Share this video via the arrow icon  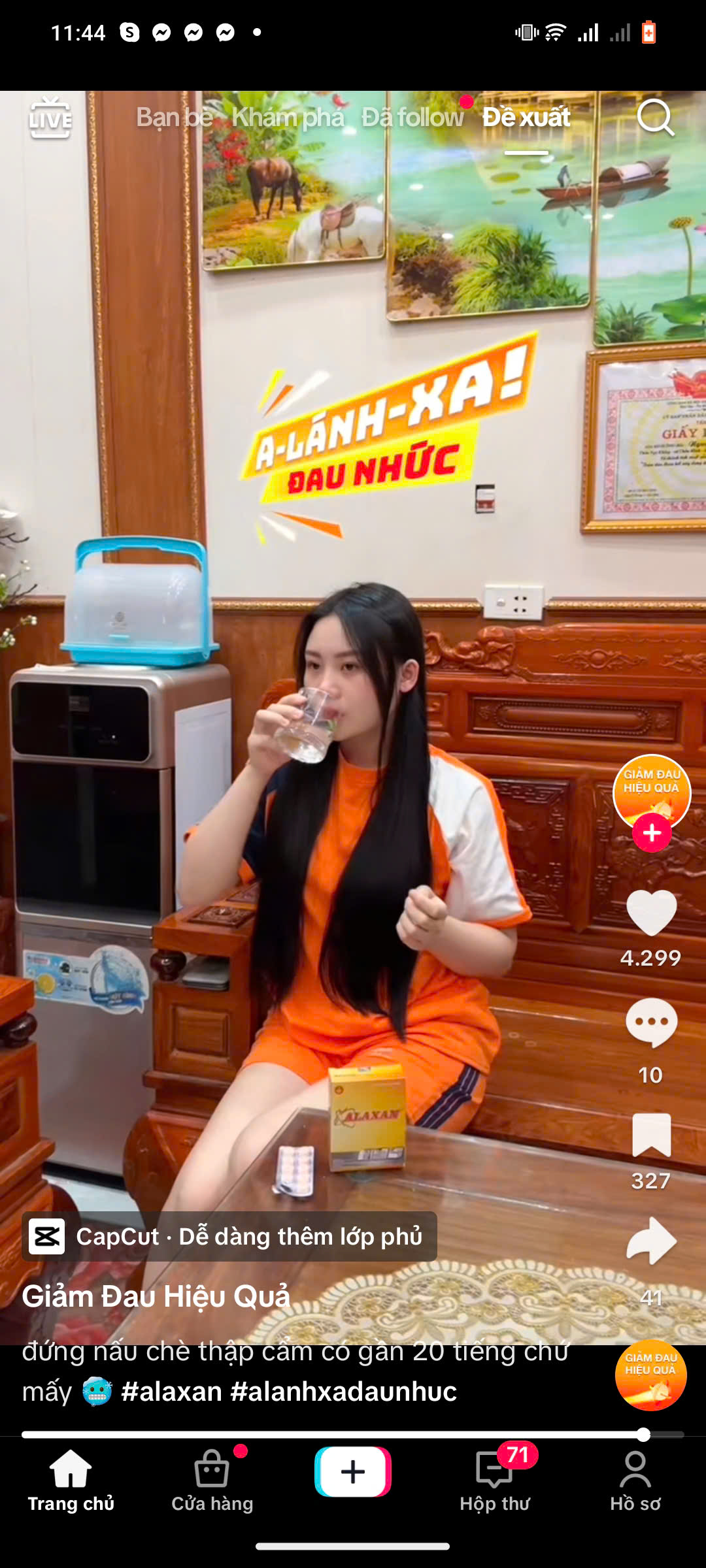(651, 1241)
